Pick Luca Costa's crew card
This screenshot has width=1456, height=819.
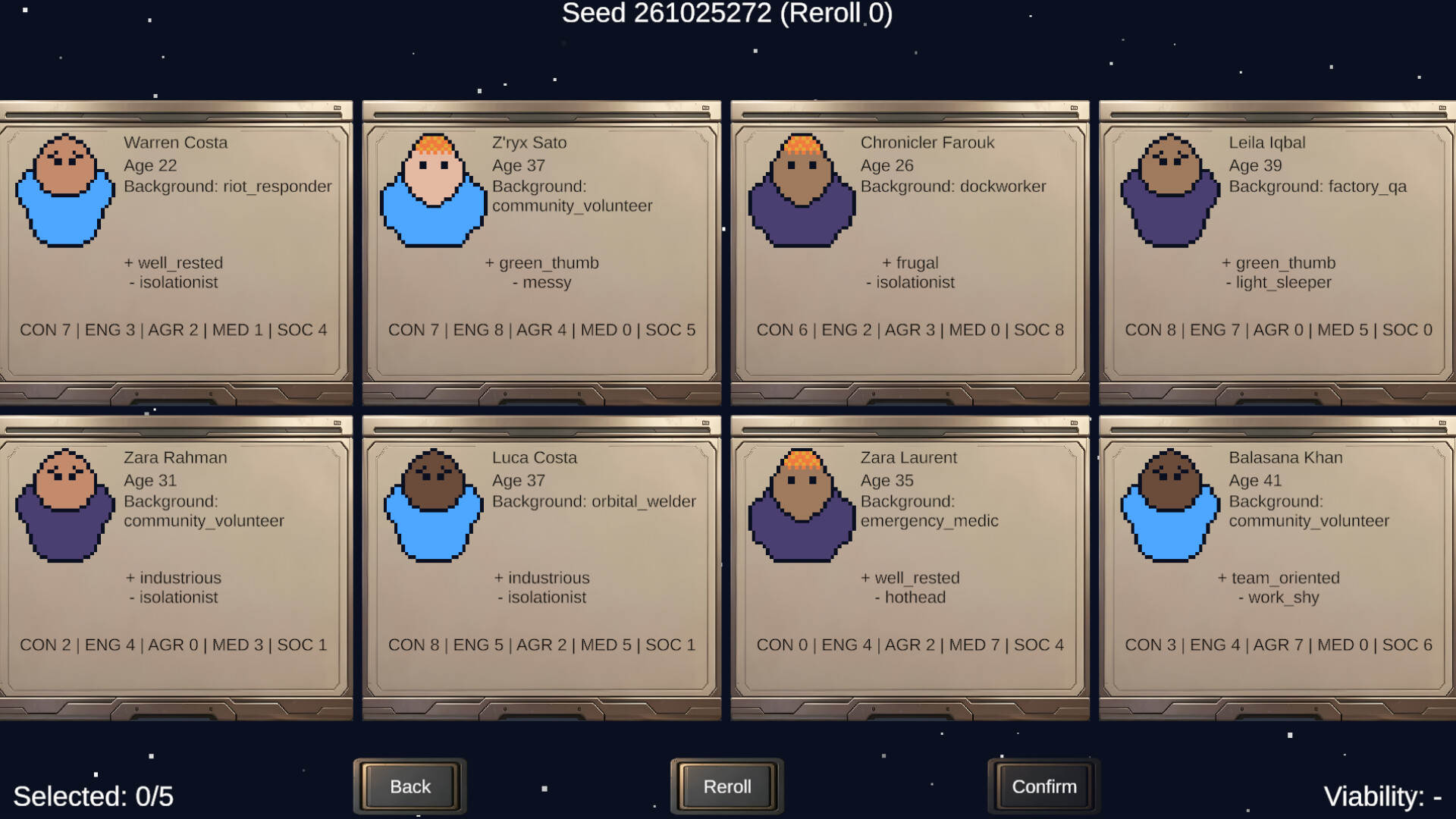pos(541,565)
